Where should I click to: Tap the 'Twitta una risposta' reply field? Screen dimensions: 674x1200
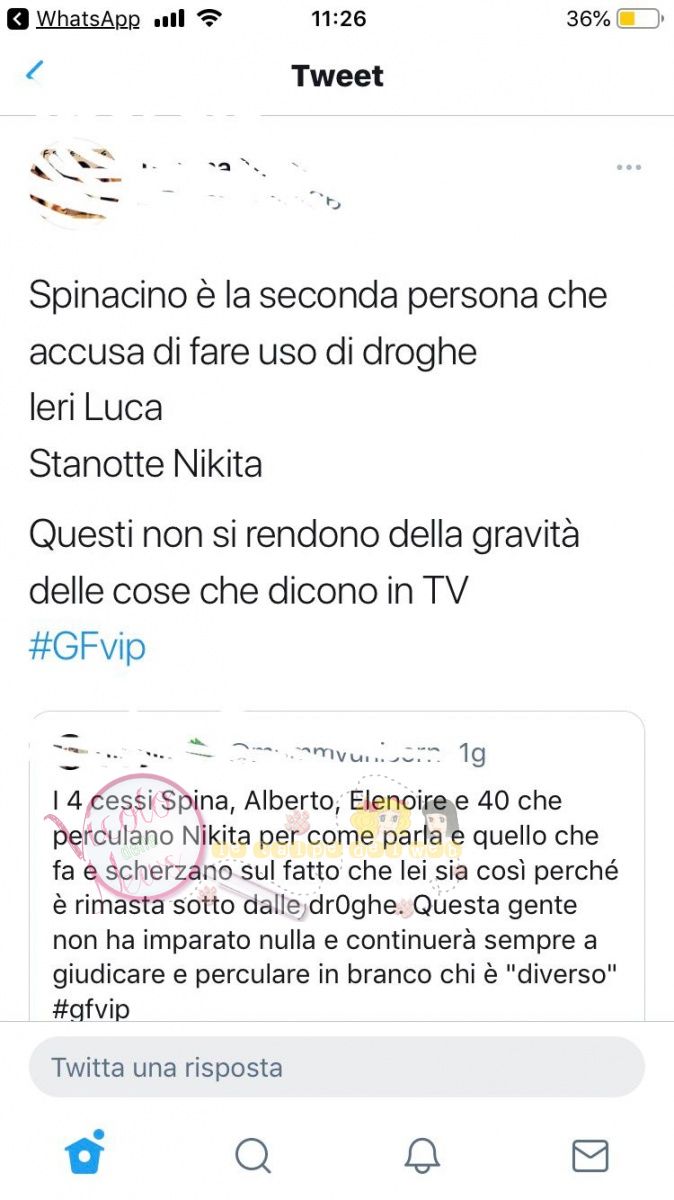click(337, 1067)
